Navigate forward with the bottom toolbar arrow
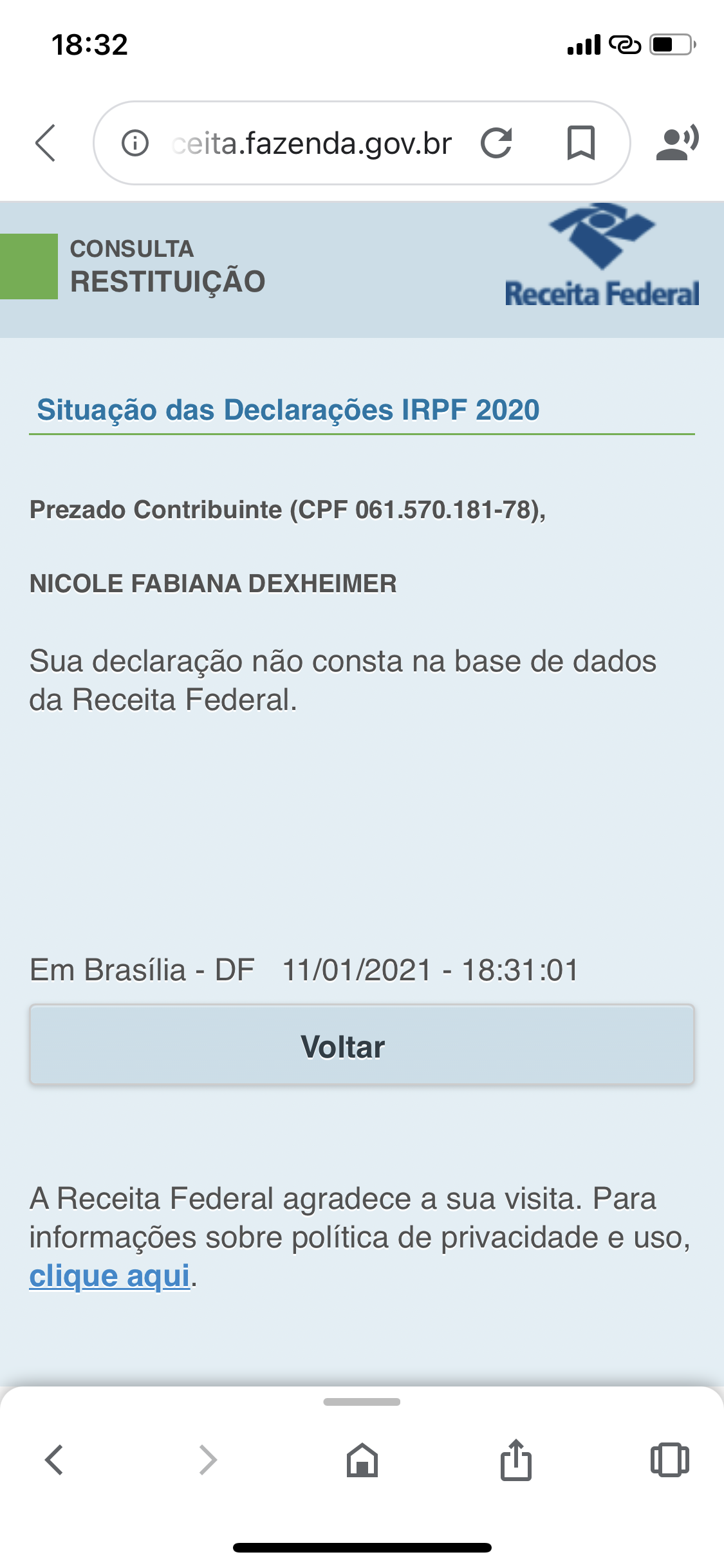 [x=208, y=1460]
